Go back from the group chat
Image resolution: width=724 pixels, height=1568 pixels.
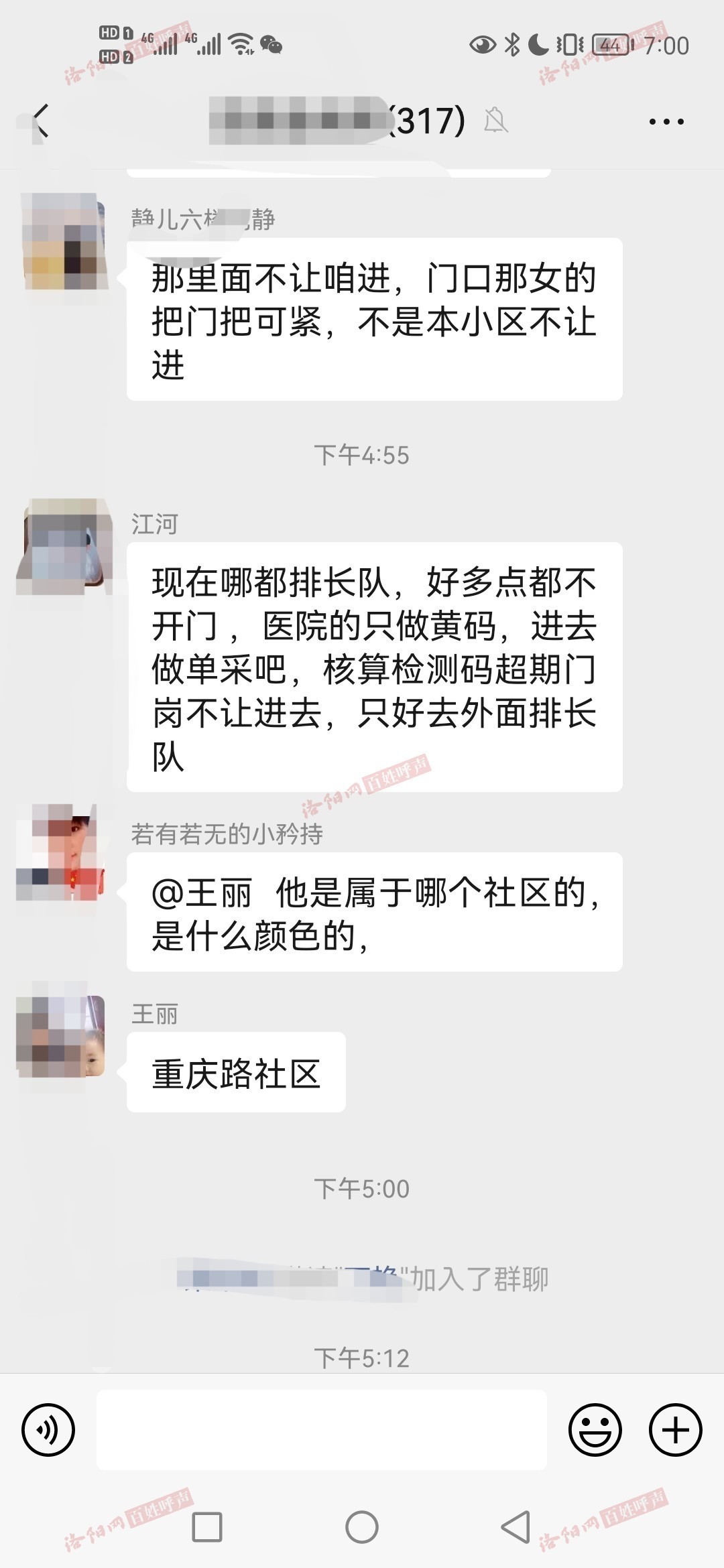[x=42, y=121]
